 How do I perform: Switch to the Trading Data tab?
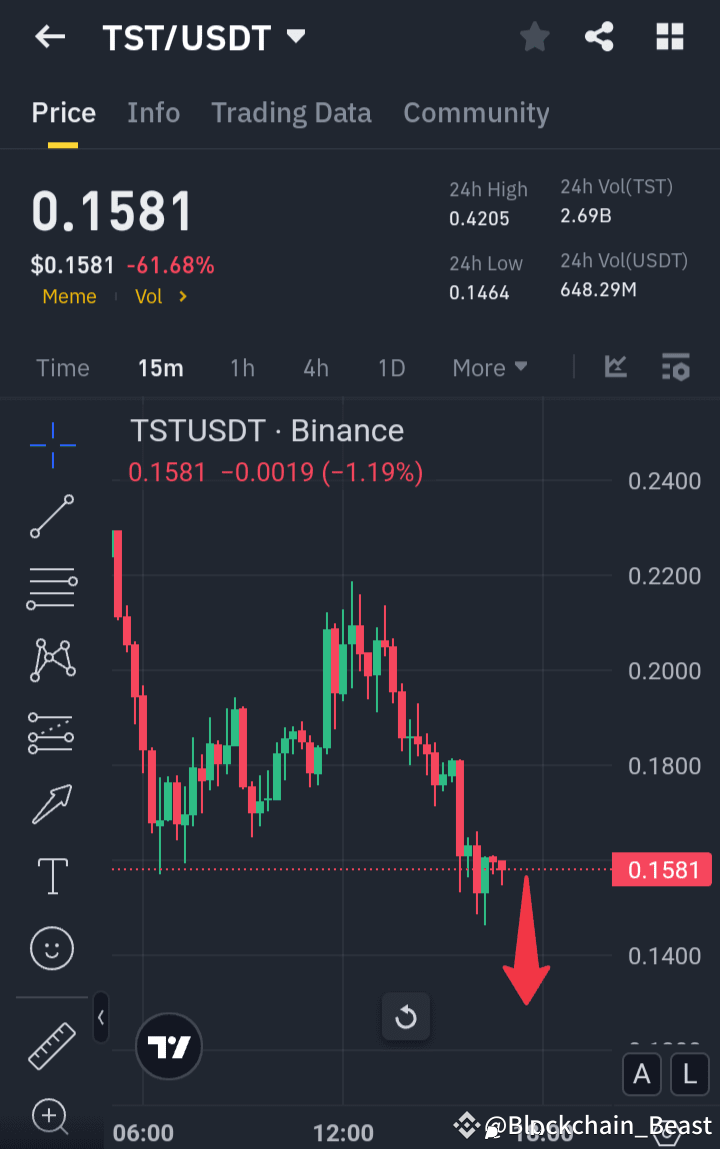291,113
